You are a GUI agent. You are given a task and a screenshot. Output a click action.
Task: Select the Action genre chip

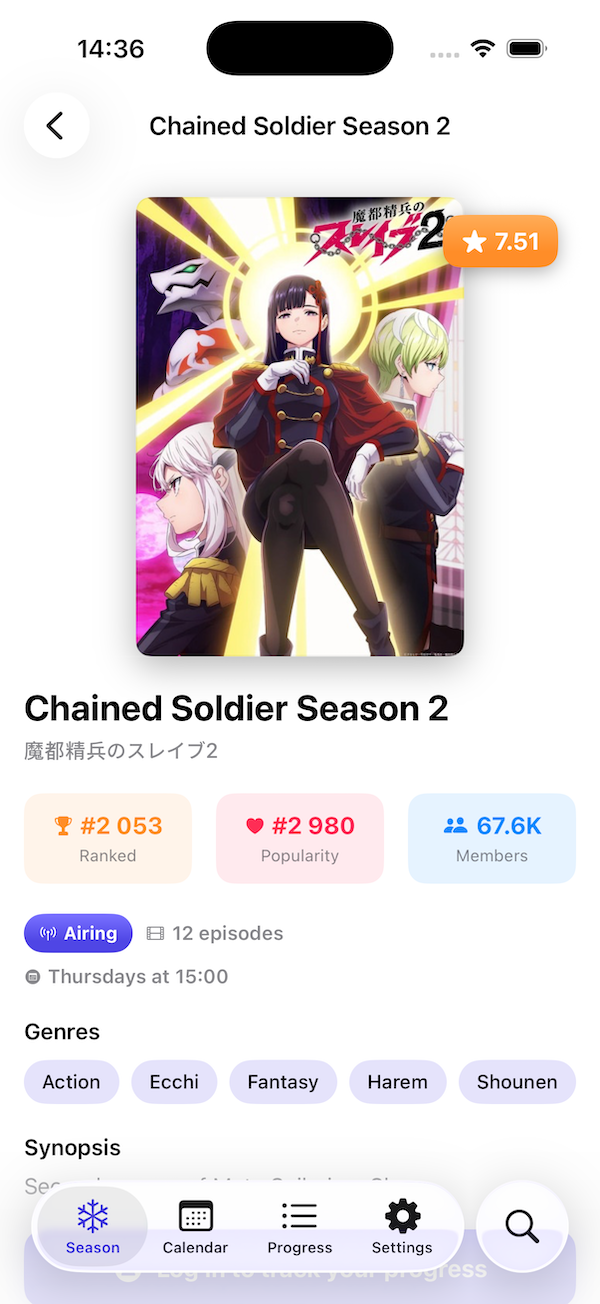click(x=71, y=1082)
